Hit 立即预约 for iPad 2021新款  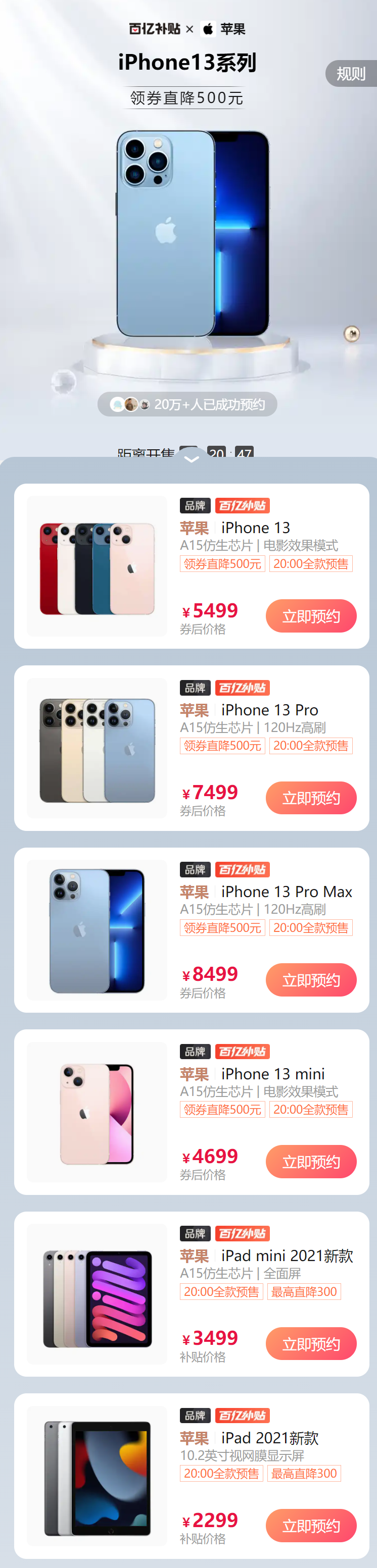(x=311, y=1526)
